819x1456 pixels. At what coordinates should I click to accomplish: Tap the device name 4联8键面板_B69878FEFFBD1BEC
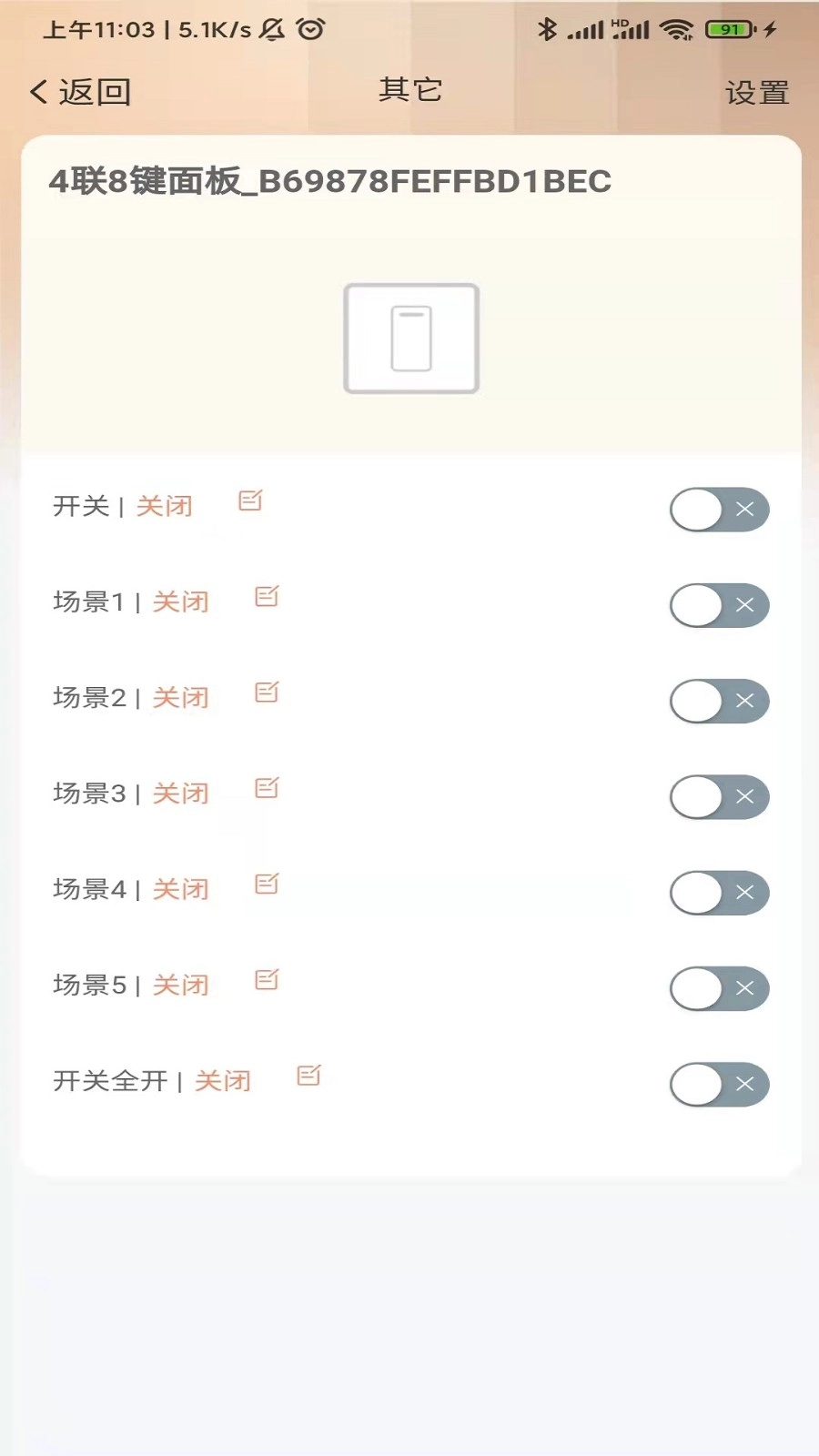331,181
